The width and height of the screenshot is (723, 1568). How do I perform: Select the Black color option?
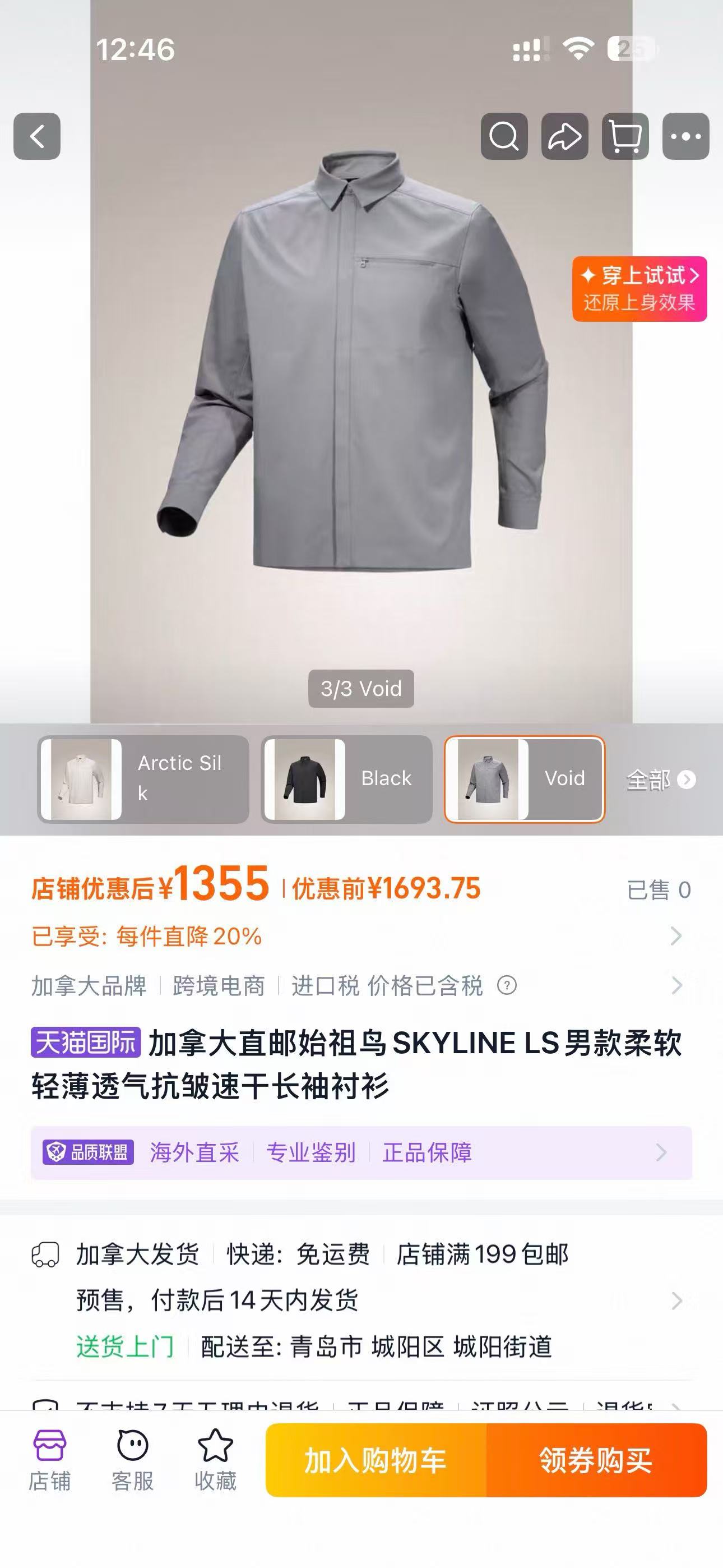(347, 779)
